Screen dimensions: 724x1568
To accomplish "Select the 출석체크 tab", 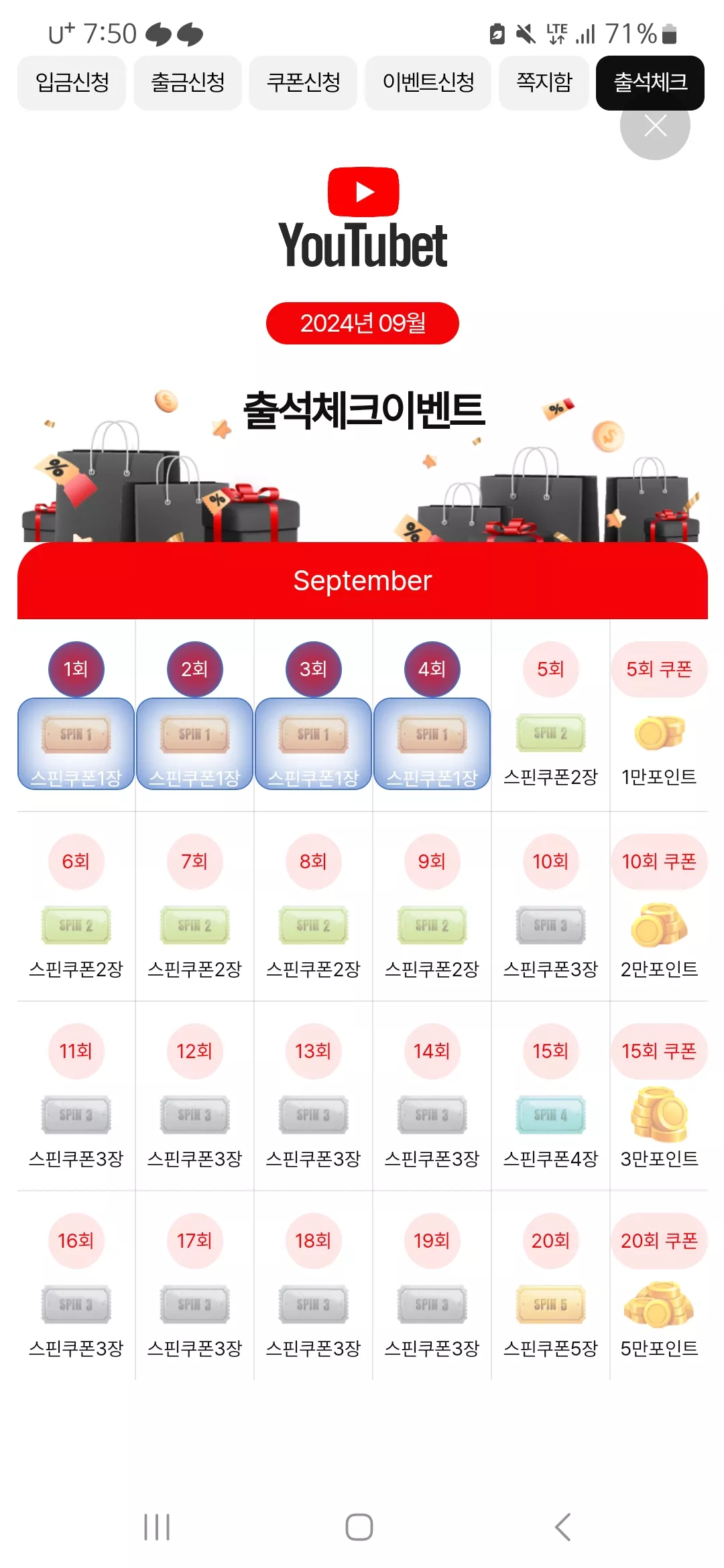I will 650,82.
